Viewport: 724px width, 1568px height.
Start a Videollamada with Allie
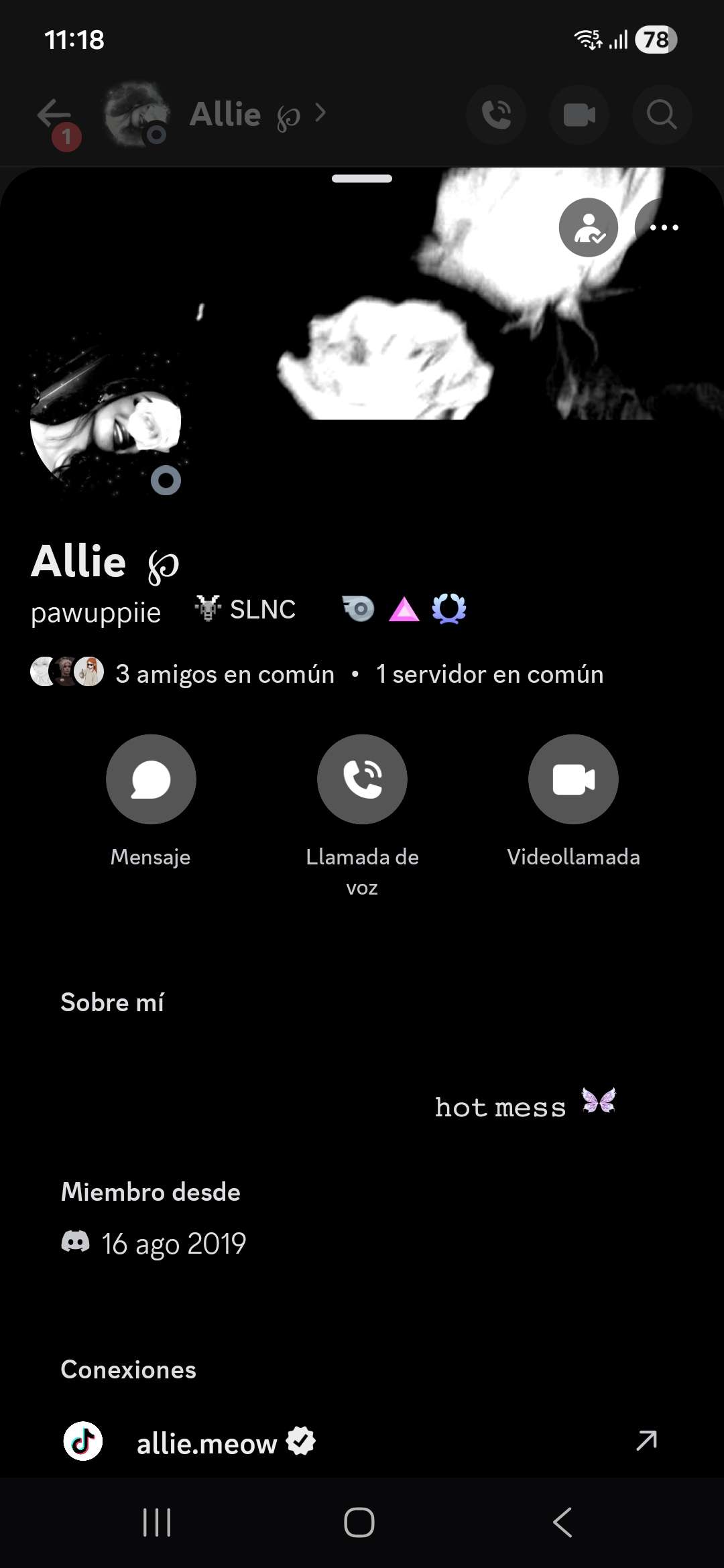click(x=573, y=779)
